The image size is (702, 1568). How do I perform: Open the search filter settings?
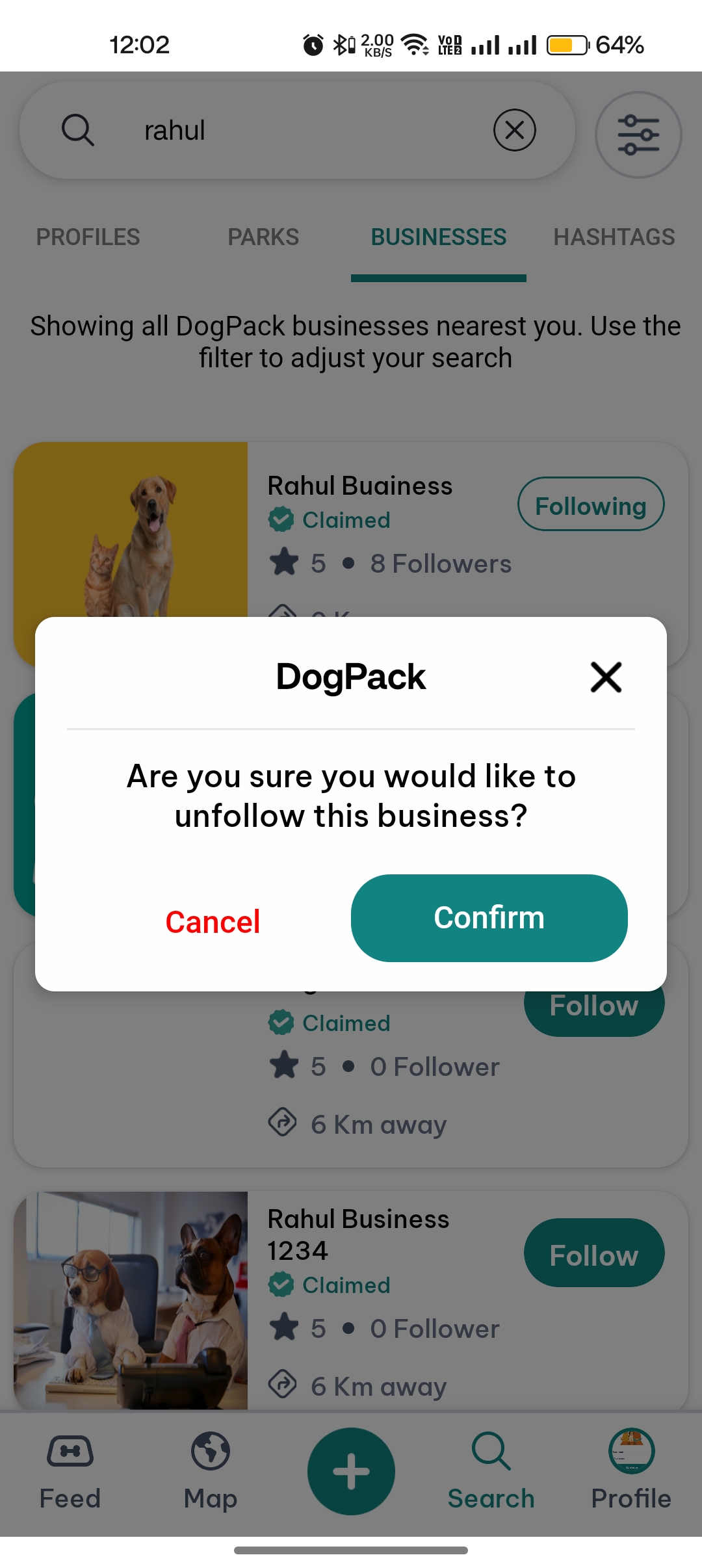point(638,135)
